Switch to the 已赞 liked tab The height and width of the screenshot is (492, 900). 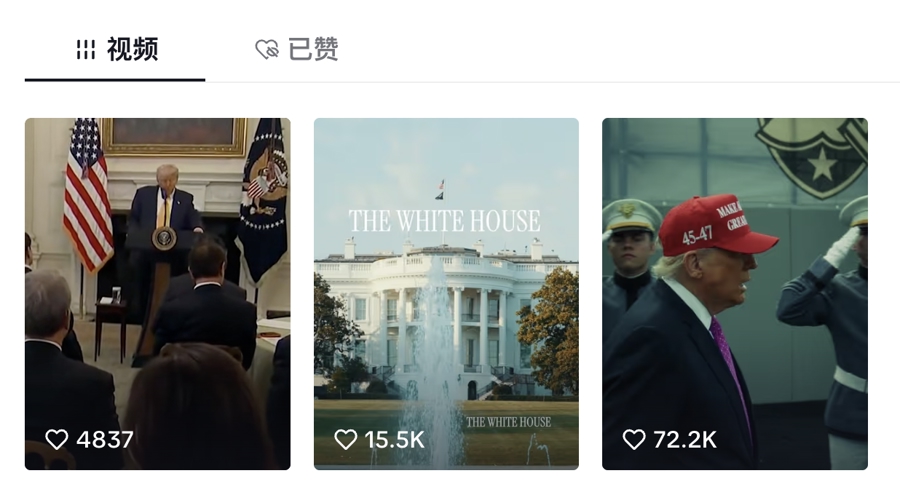click(297, 49)
